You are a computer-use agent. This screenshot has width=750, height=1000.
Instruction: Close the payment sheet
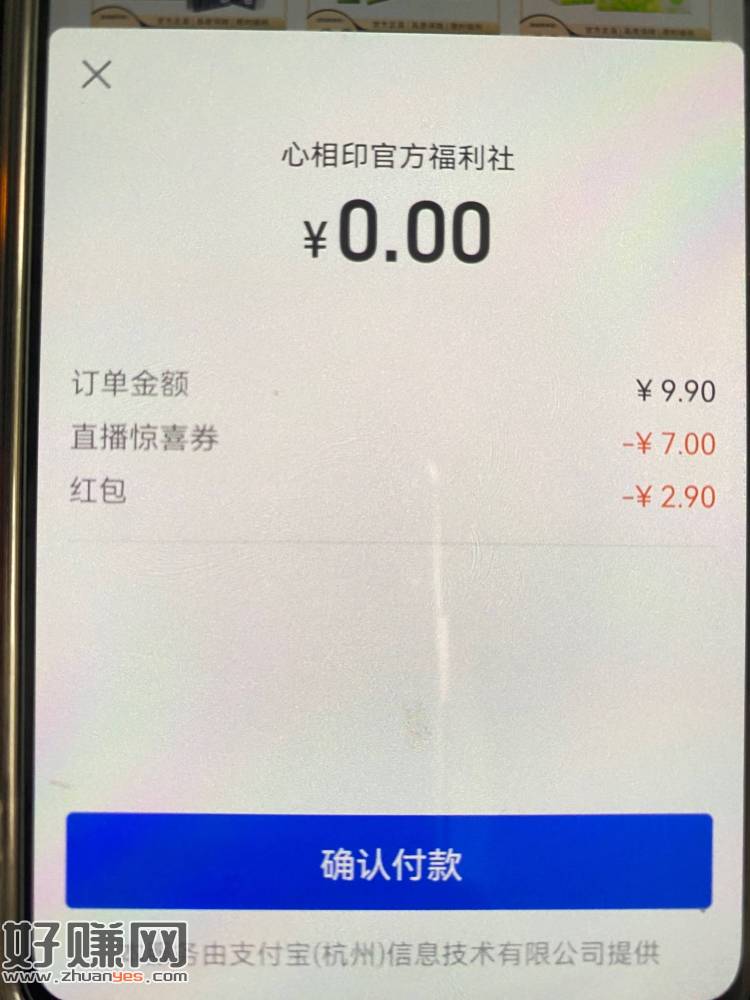[x=96, y=74]
